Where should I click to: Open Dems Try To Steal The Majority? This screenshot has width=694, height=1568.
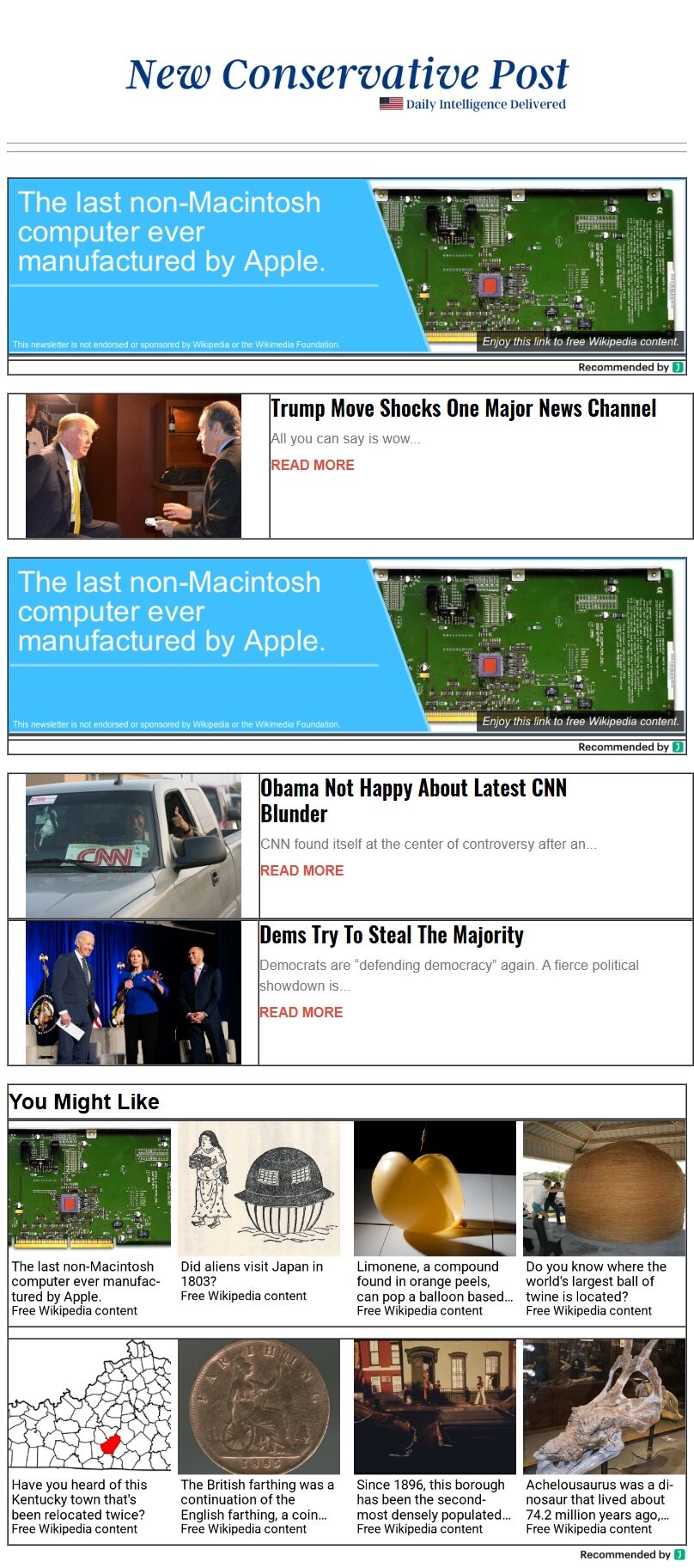(x=392, y=936)
